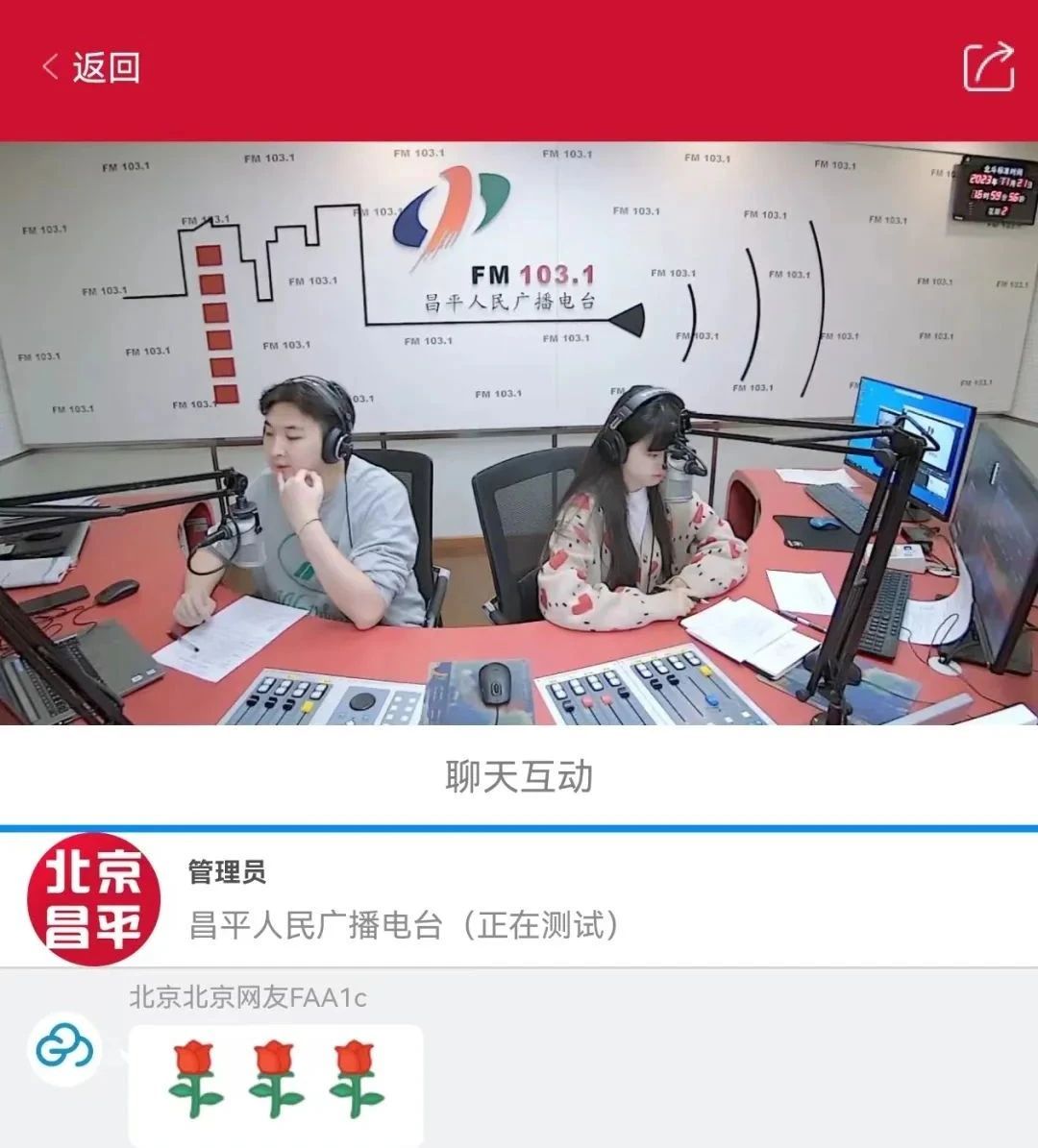Image resolution: width=1038 pixels, height=1148 pixels.
Task: Select the 聊天互动 tab
Action: [519, 776]
